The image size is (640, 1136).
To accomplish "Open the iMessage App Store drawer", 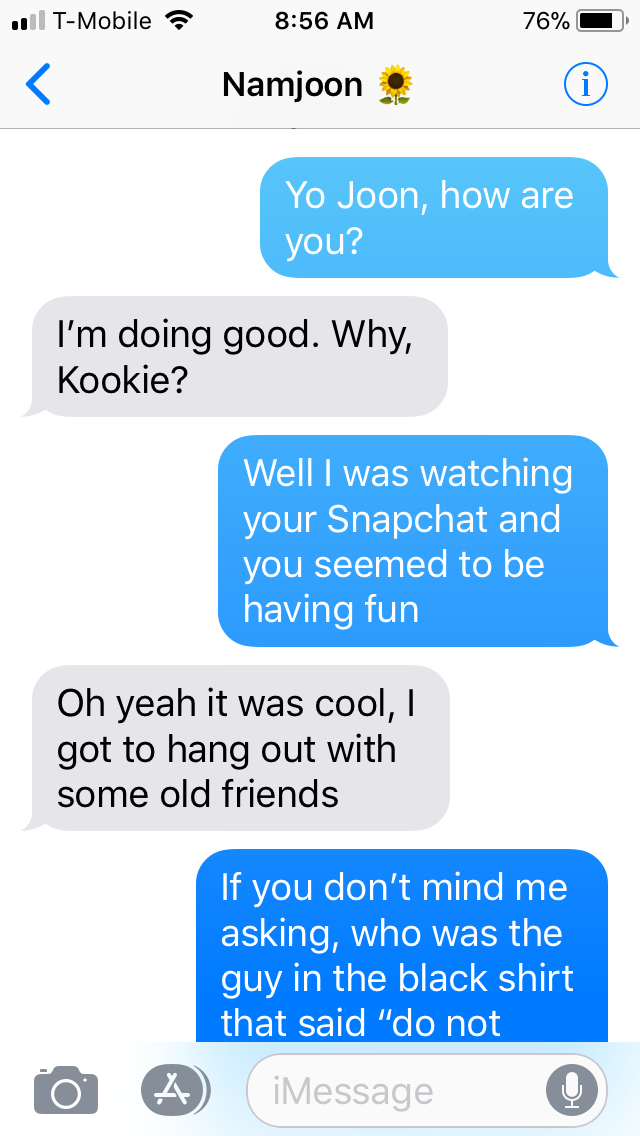I will coord(174,1089).
